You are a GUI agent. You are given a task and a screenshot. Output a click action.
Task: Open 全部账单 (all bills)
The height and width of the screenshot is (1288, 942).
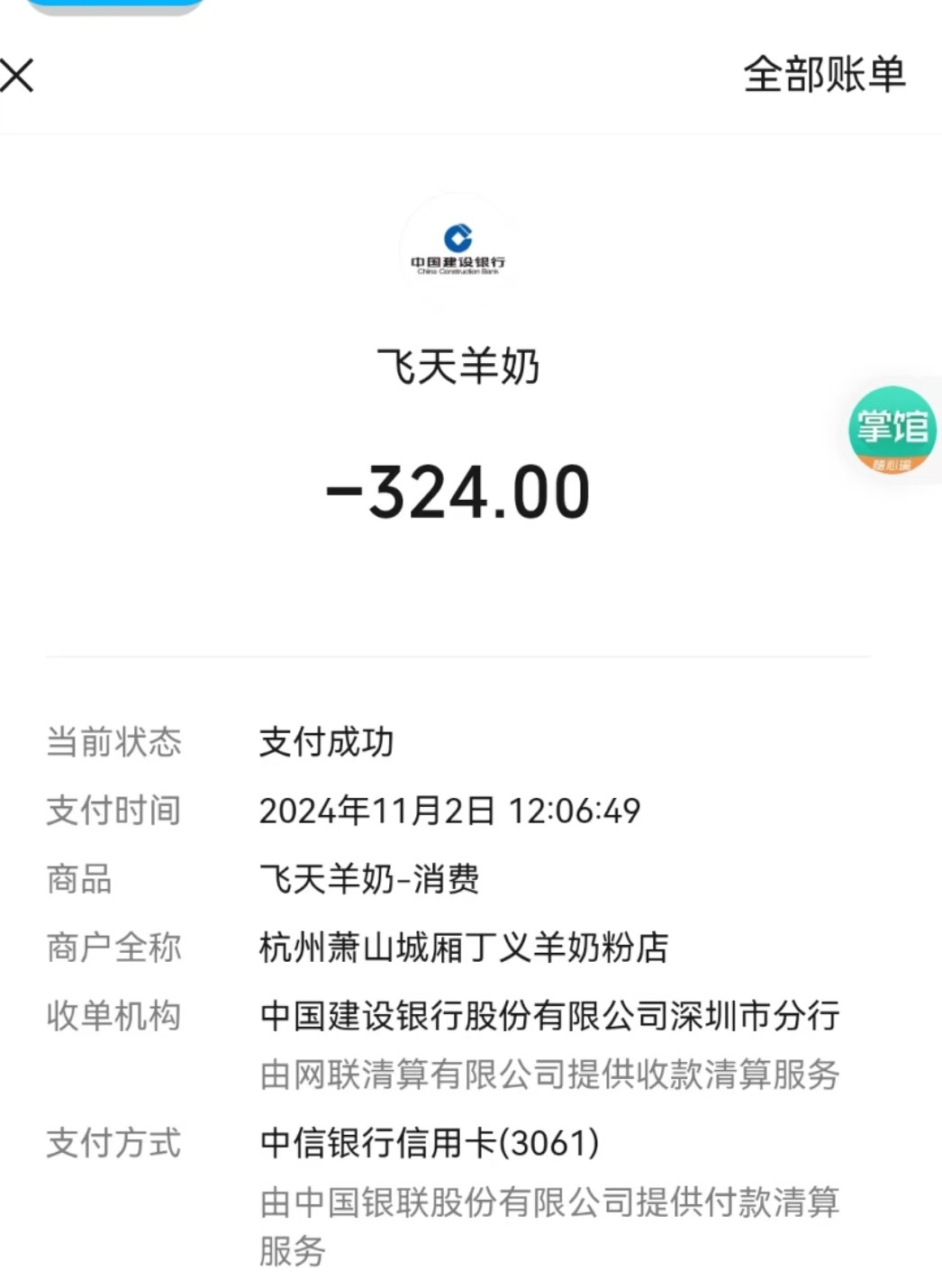tap(823, 75)
